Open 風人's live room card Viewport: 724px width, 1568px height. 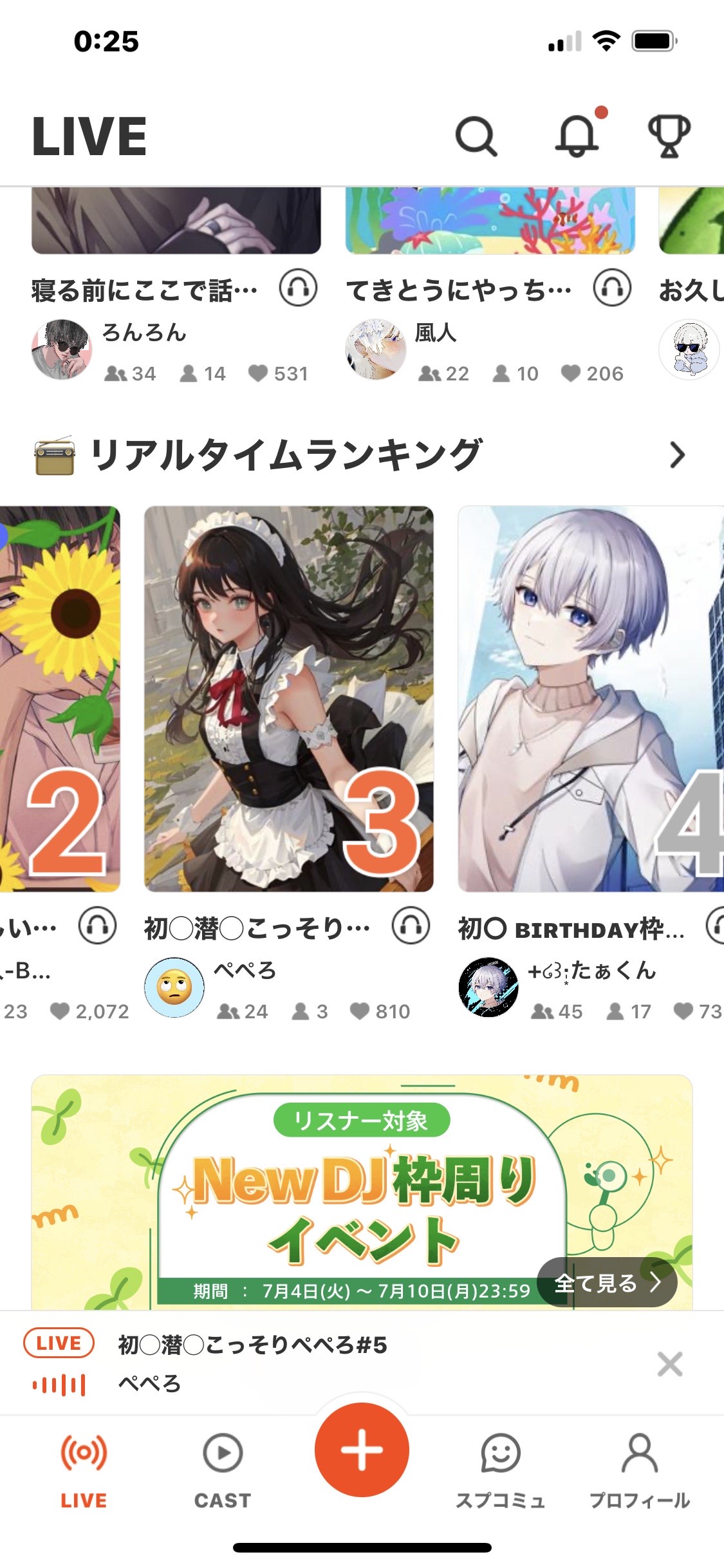click(490, 290)
